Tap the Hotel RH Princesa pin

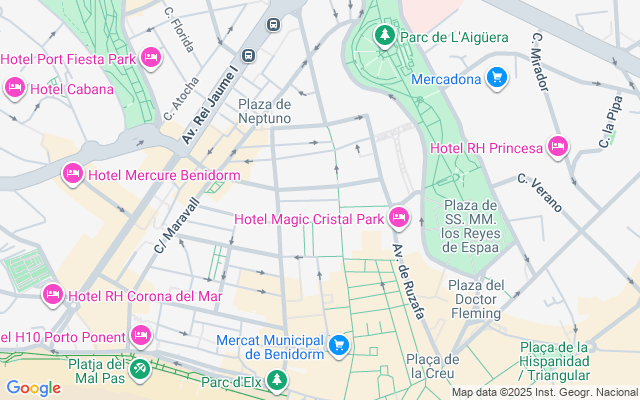click(x=559, y=147)
